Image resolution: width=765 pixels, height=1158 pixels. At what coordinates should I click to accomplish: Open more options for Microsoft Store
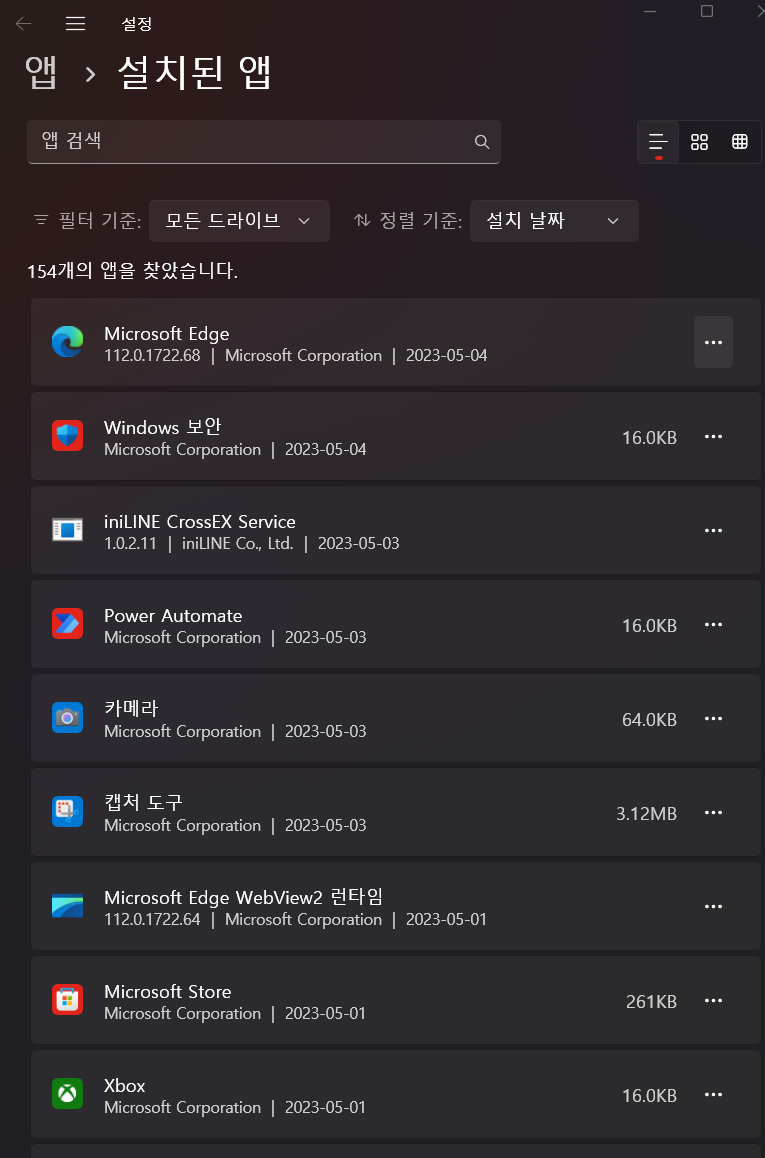pyautogui.click(x=713, y=1001)
